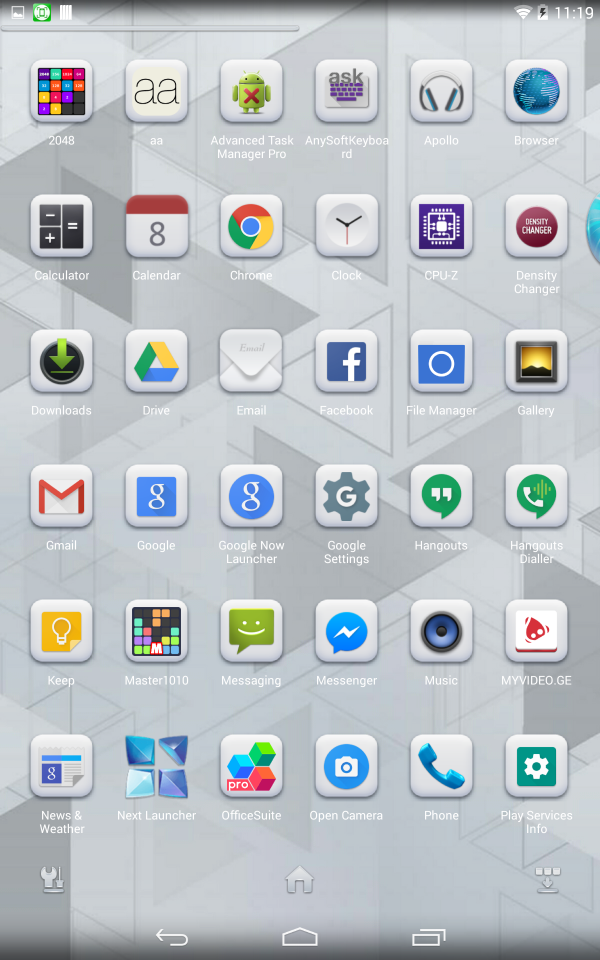Open the Keep notes app
This screenshot has height=960, width=600.
61,631
